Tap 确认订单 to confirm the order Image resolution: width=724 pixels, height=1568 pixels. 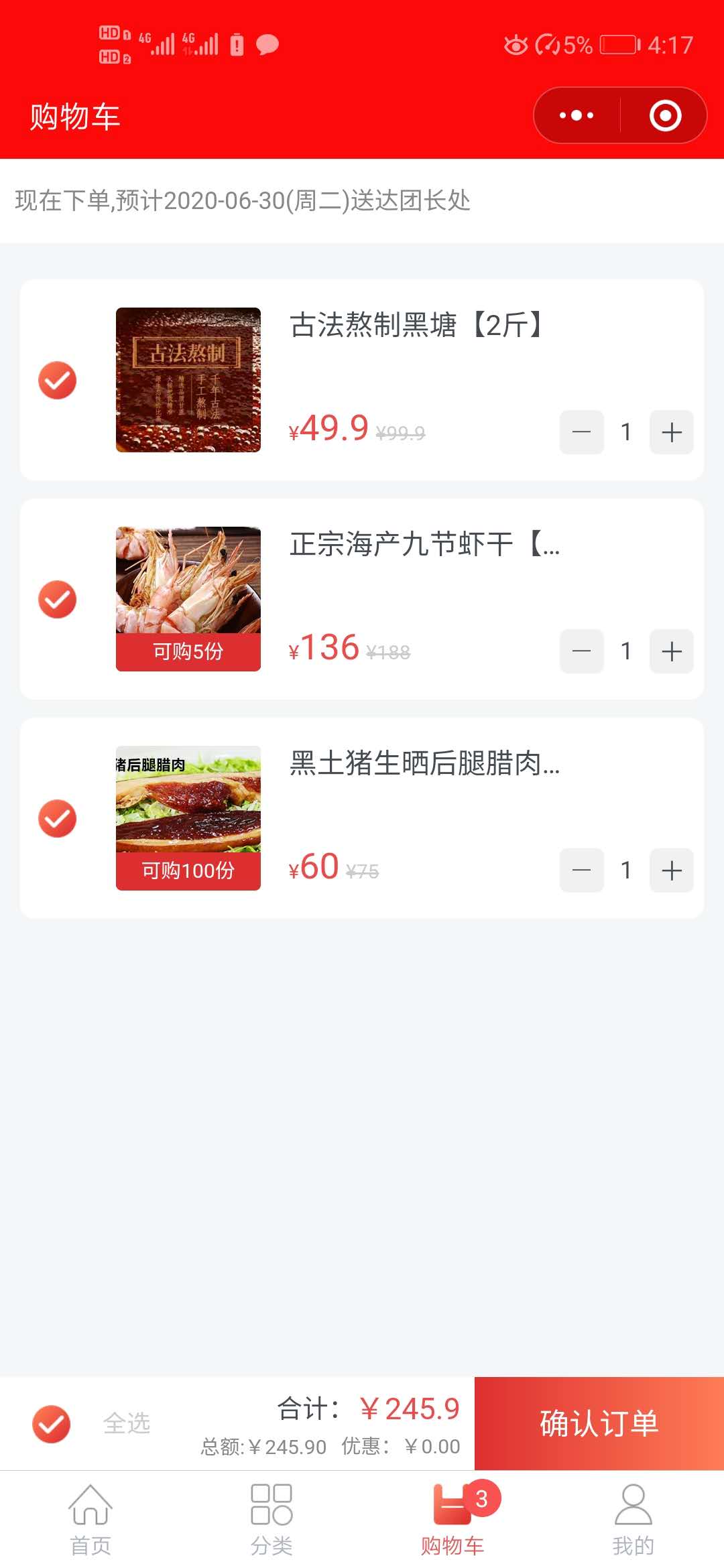coord(599,1423)
